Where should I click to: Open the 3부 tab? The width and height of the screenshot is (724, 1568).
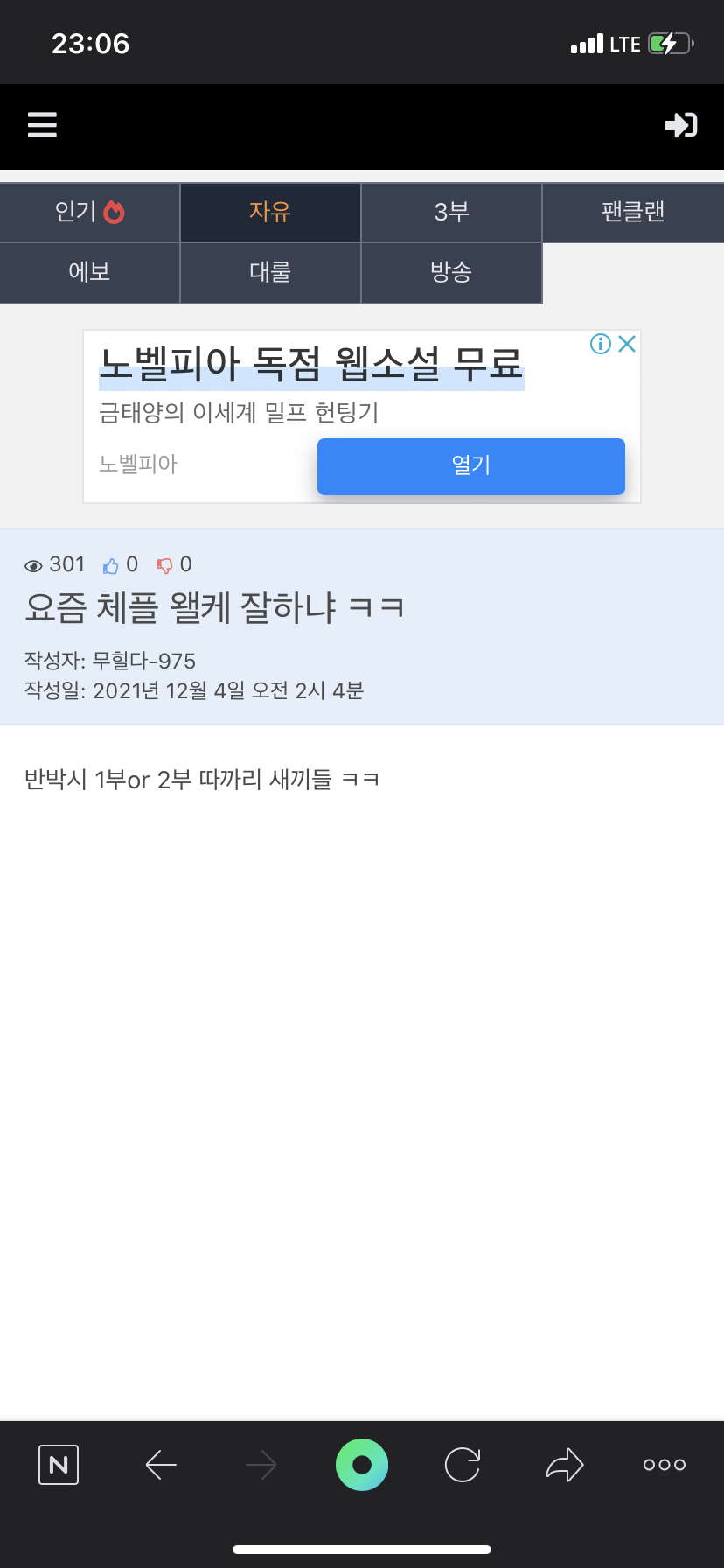(451, 212)
